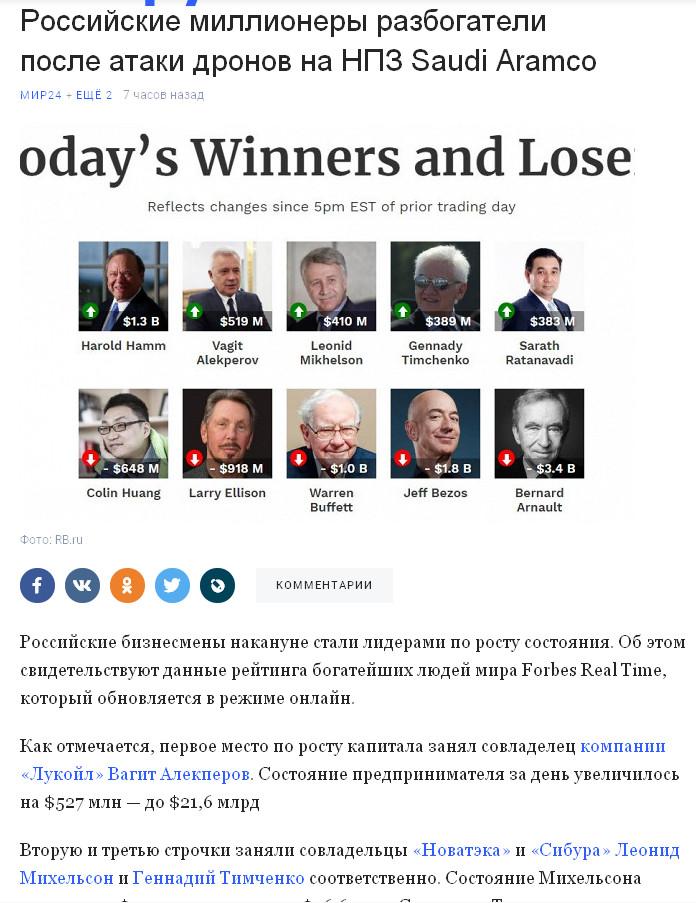Viewport: 696px width, 903px height.
Task: Share the article on LiveJournal
Action: [x=217, y=585]
